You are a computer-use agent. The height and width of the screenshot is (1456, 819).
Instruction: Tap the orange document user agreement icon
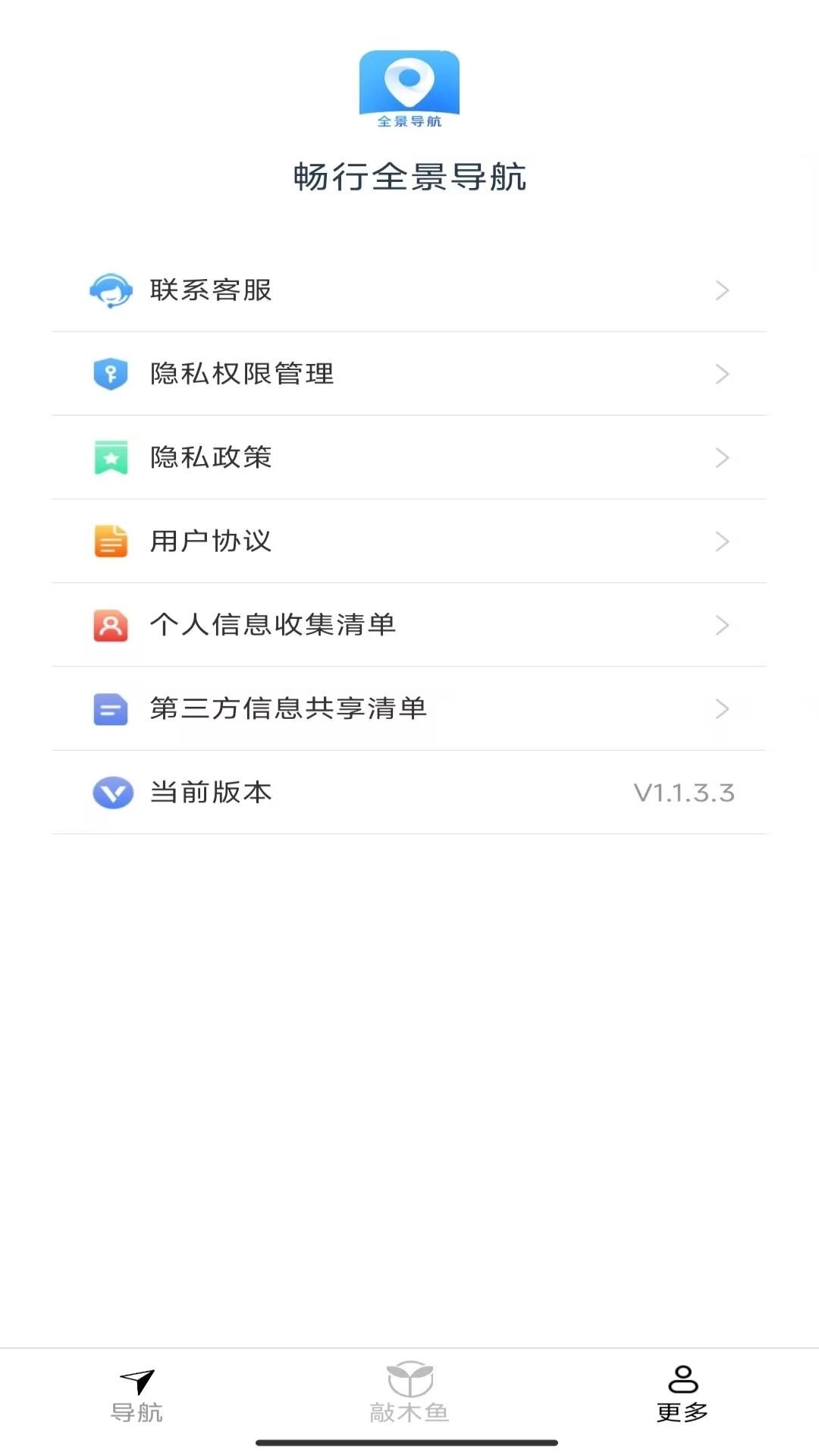(111, 541)
